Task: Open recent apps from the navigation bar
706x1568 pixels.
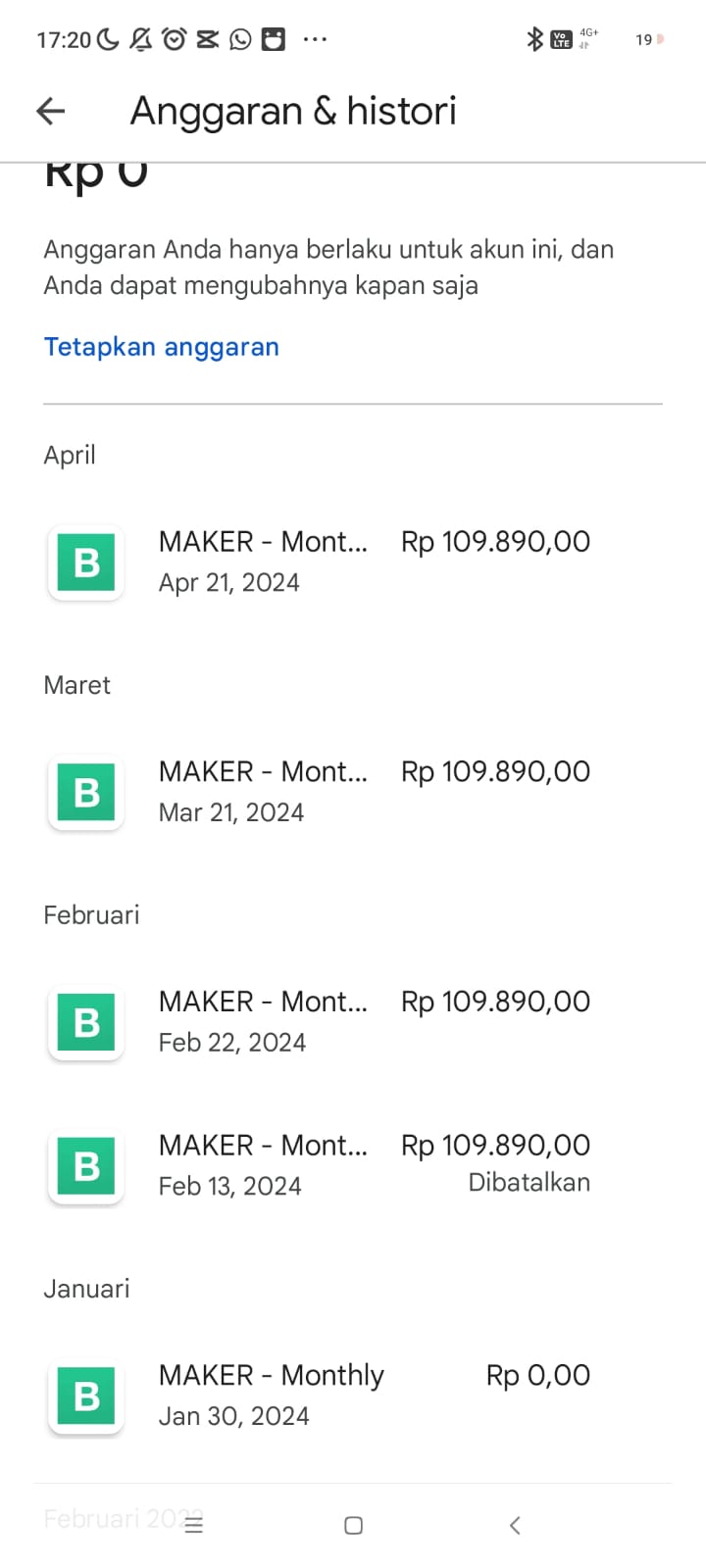Action: [194, 1525]
